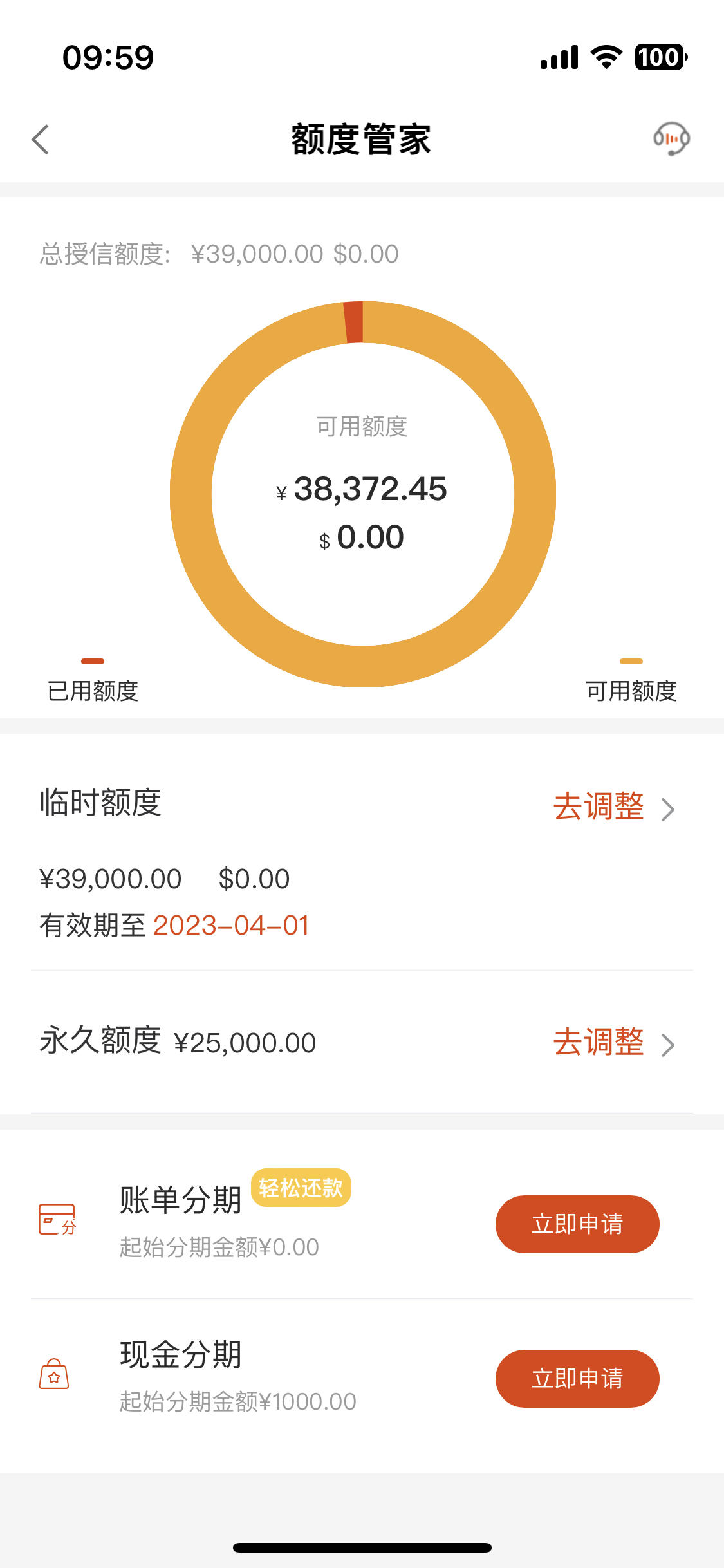Apply now for 账单分期
This screenshot has height=1568, width=724.
coord(577,1224)
